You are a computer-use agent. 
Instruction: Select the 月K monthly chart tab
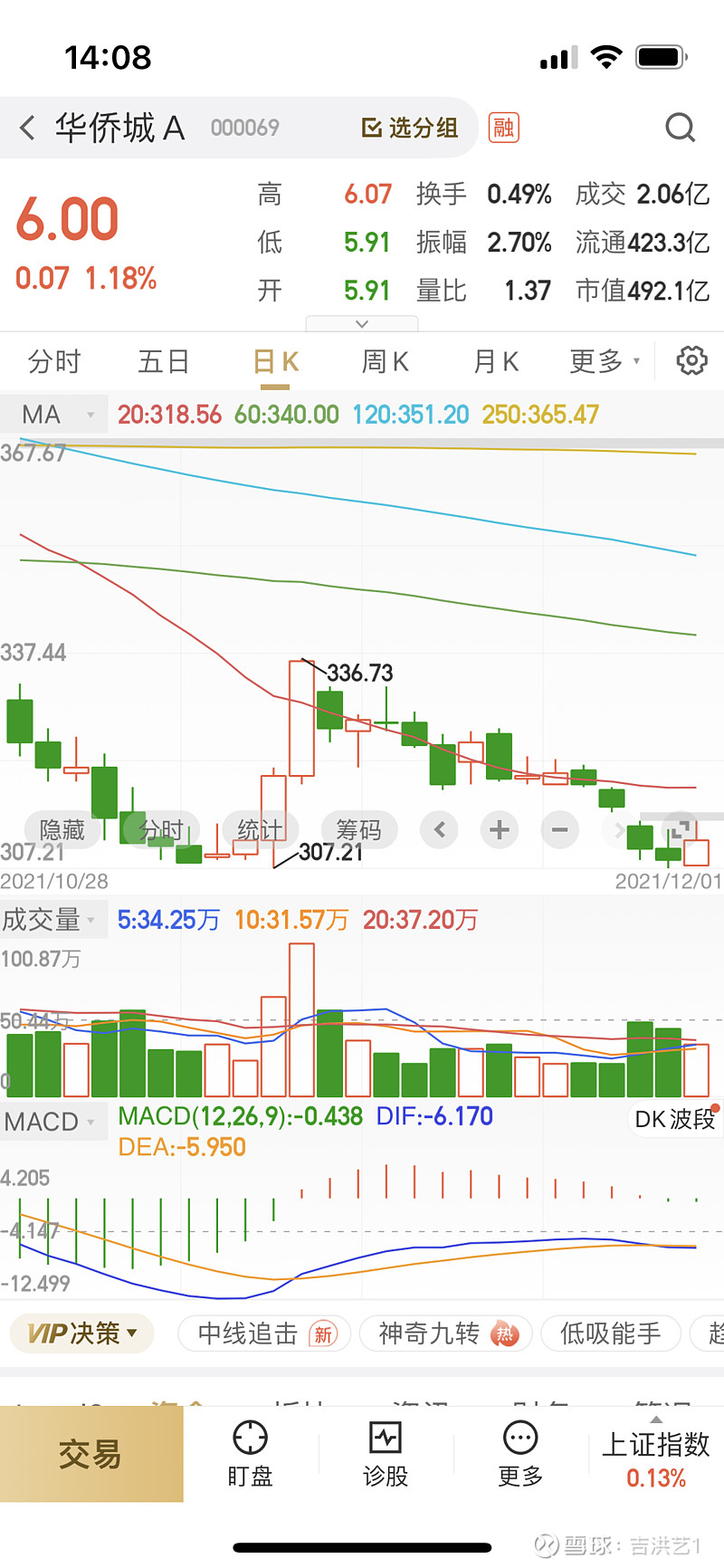496,361
